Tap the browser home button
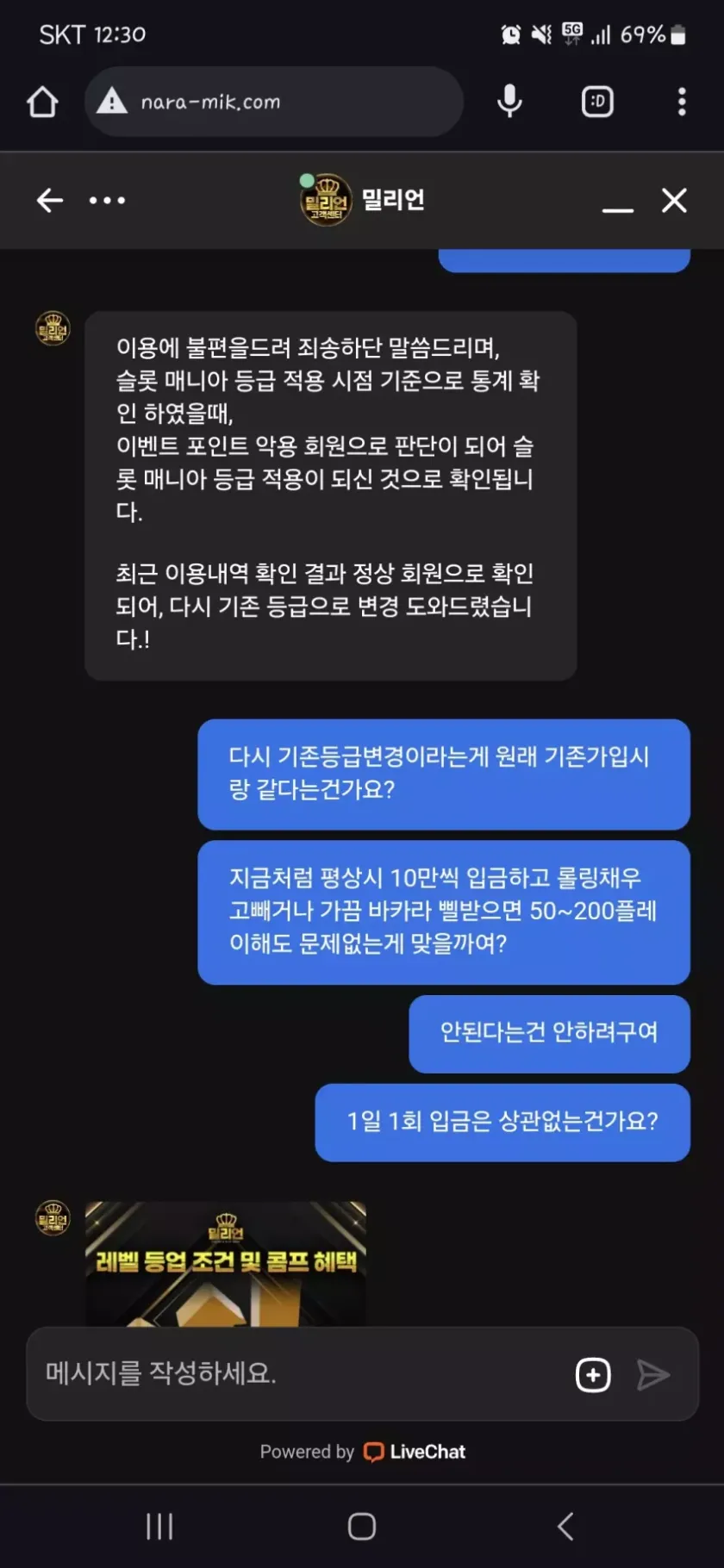 [42, 102]
